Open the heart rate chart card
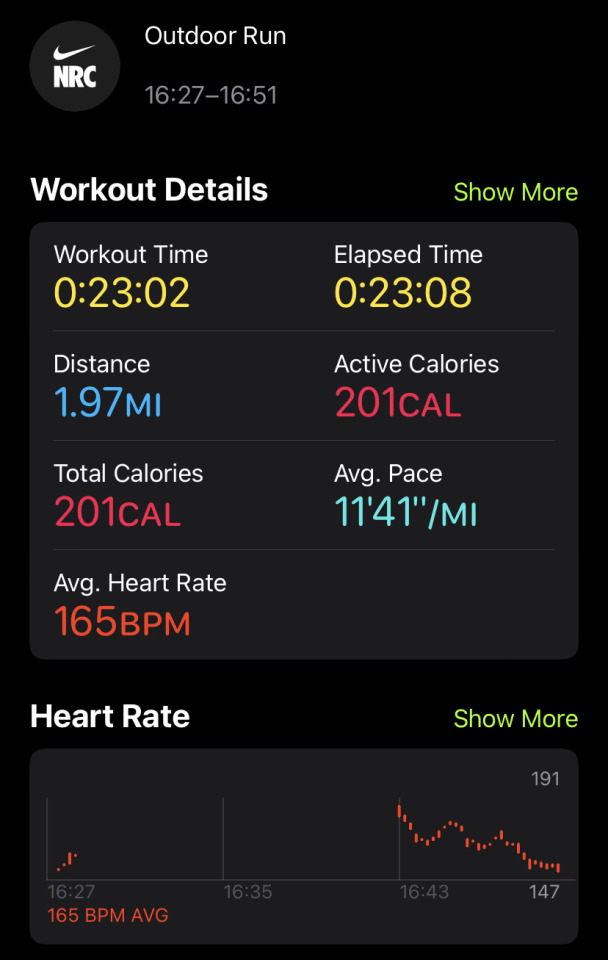The image size is (608, 960). point(304,845)
